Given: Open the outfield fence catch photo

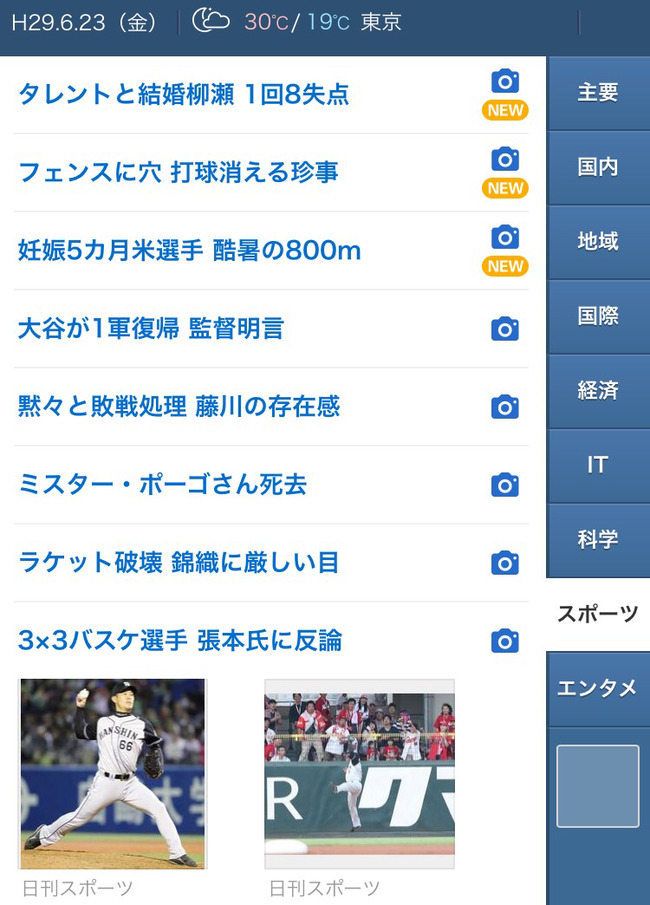Looking at the screenshot, I should coord(359,774).
